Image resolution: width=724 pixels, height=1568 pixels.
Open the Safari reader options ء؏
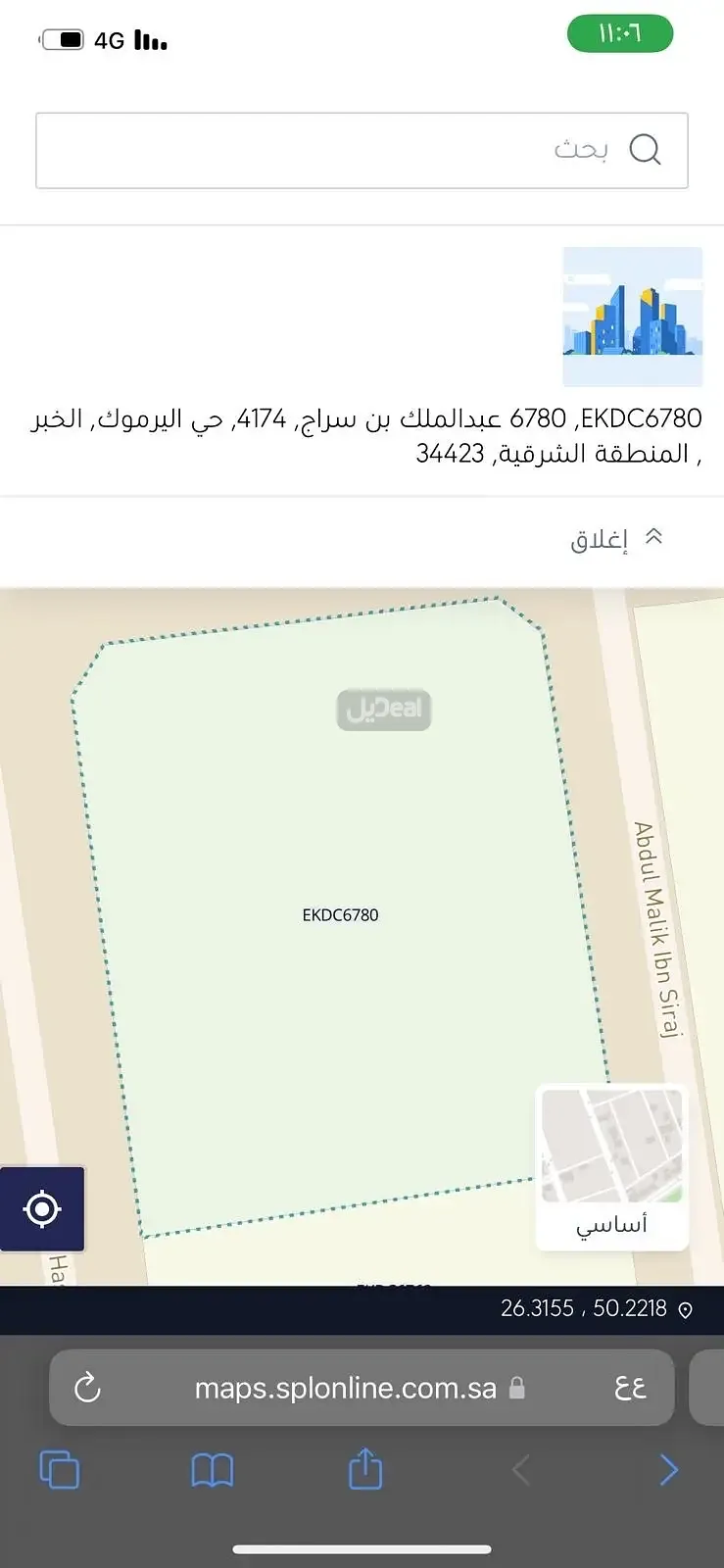630,1388
